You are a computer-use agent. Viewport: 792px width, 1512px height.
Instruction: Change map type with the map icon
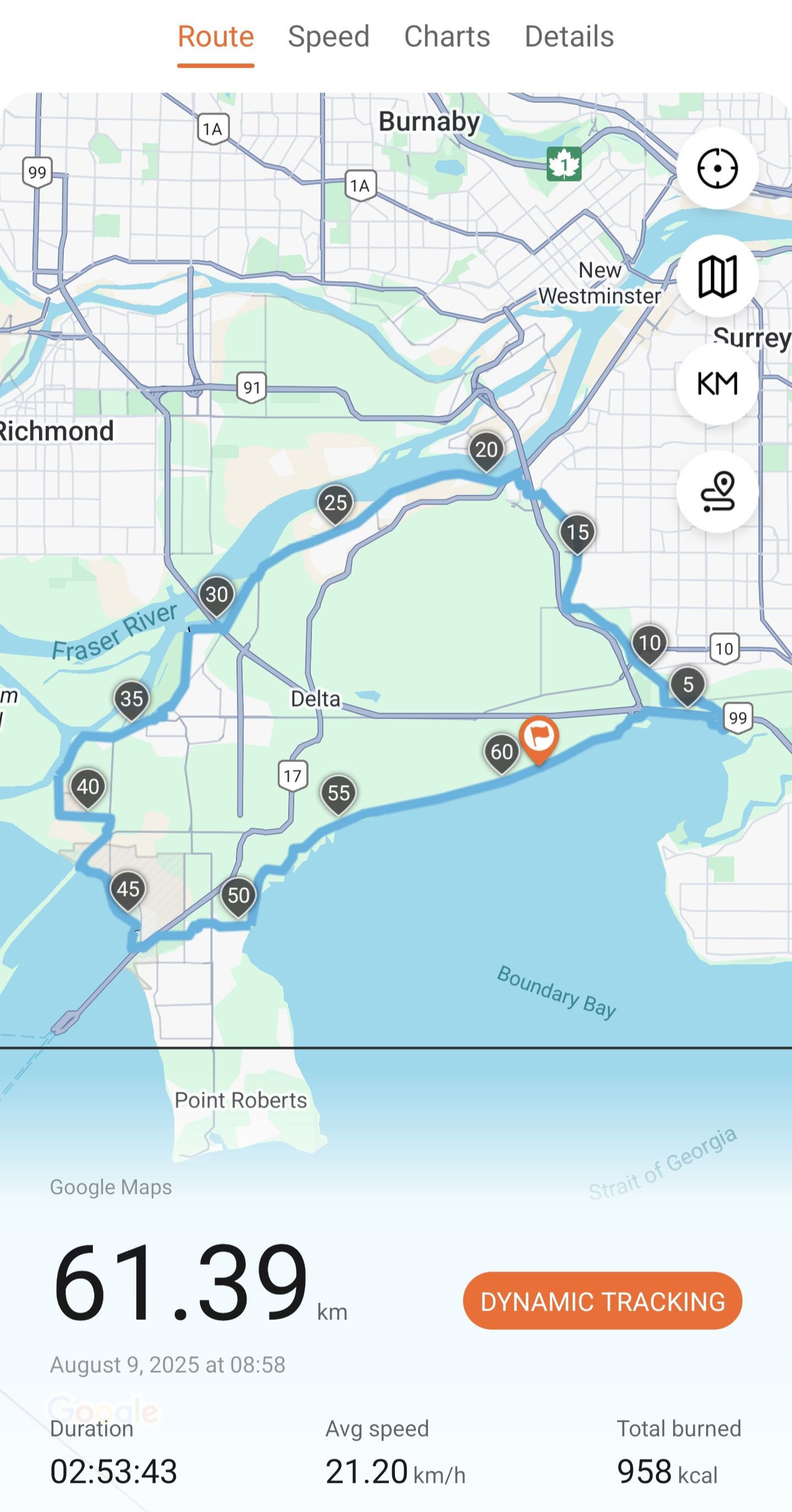click(x=717, y=276)
